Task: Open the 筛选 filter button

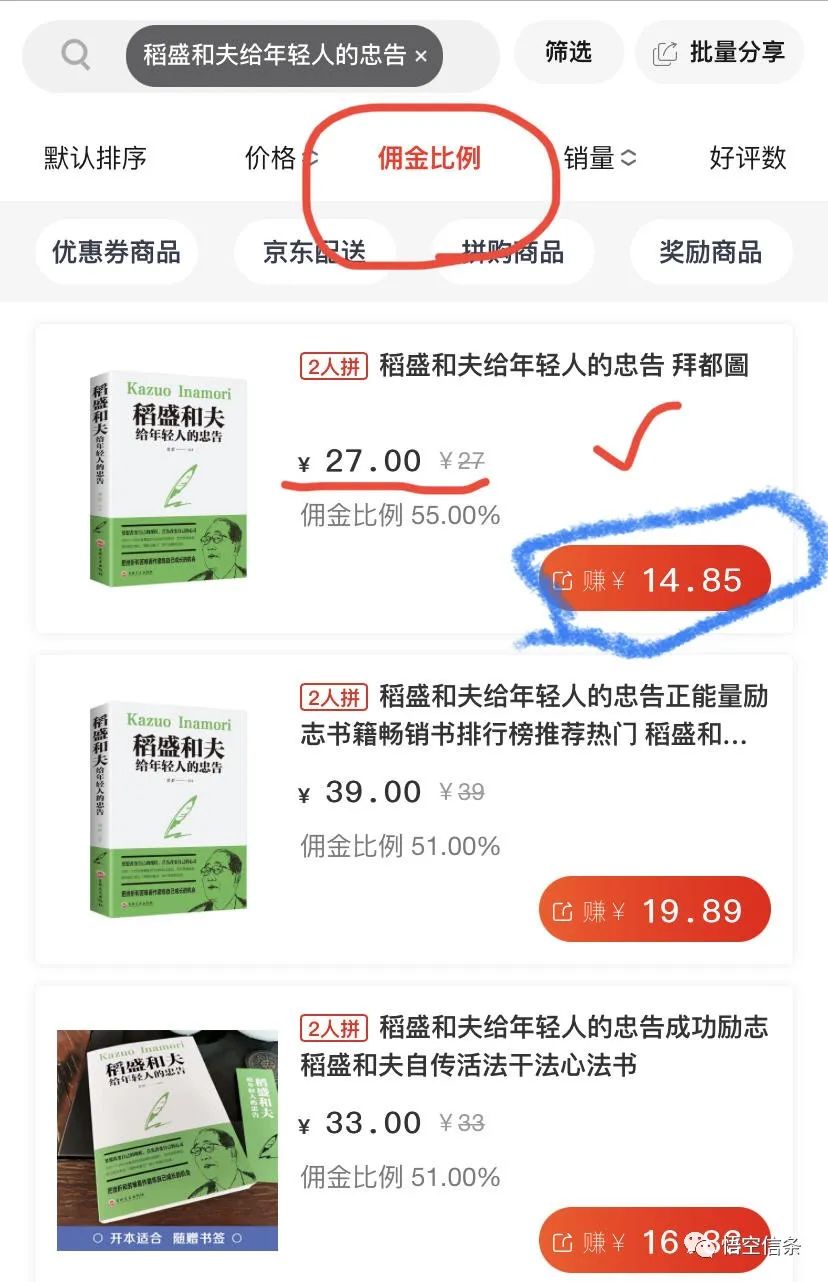Action: pyautogui.click(x=568, y=53)
